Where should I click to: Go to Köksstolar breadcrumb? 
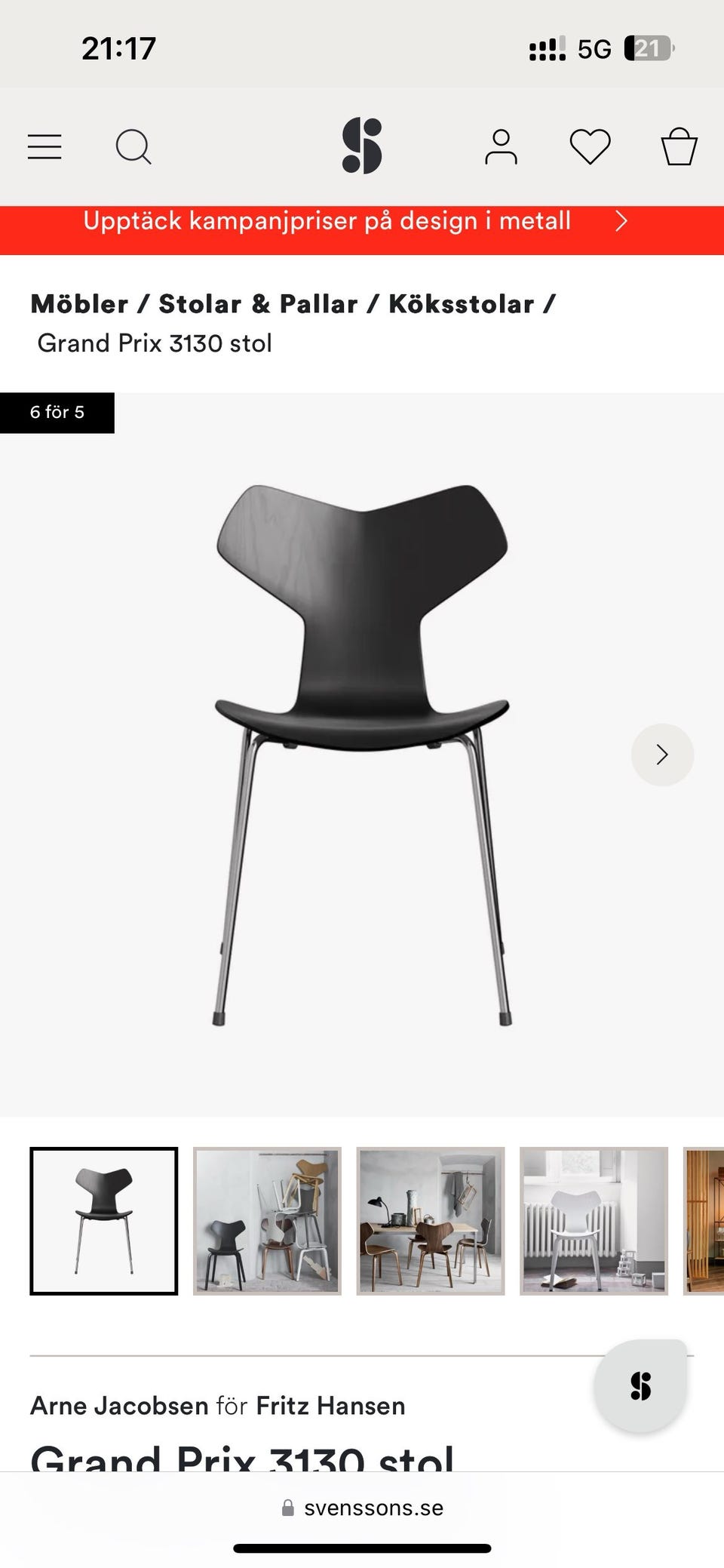pos(462,303)
